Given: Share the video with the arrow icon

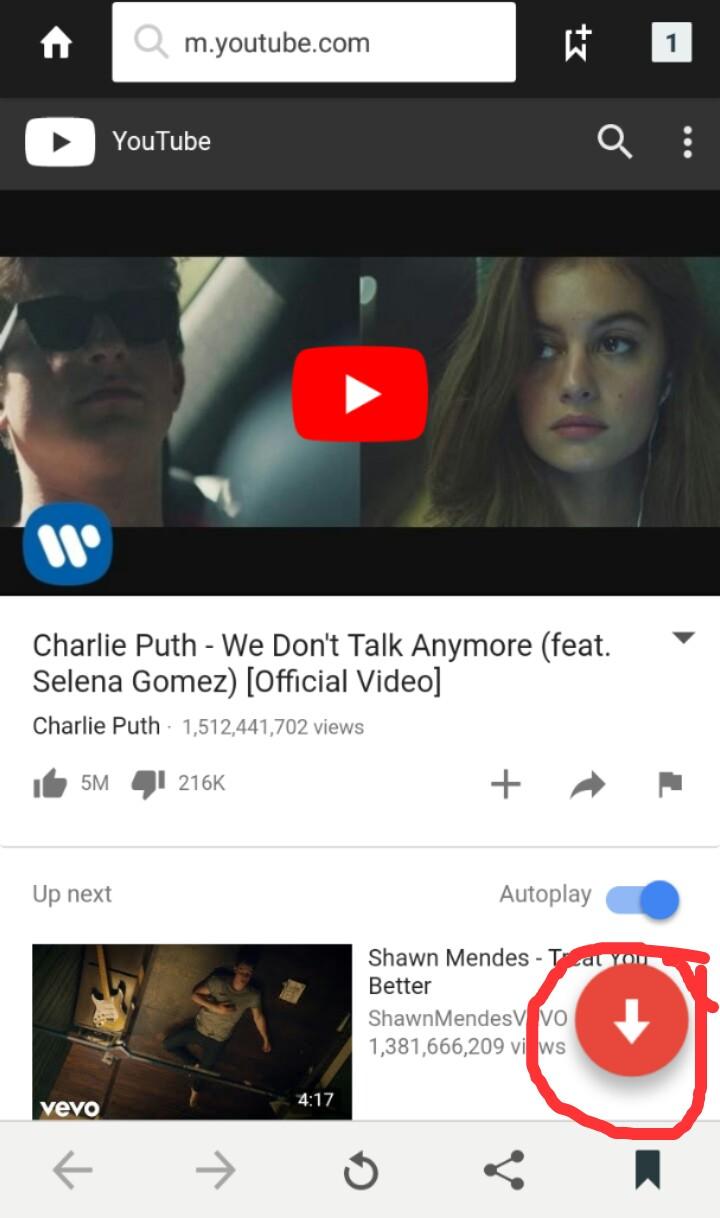Looking at the screenshot, I should point(588,786).
